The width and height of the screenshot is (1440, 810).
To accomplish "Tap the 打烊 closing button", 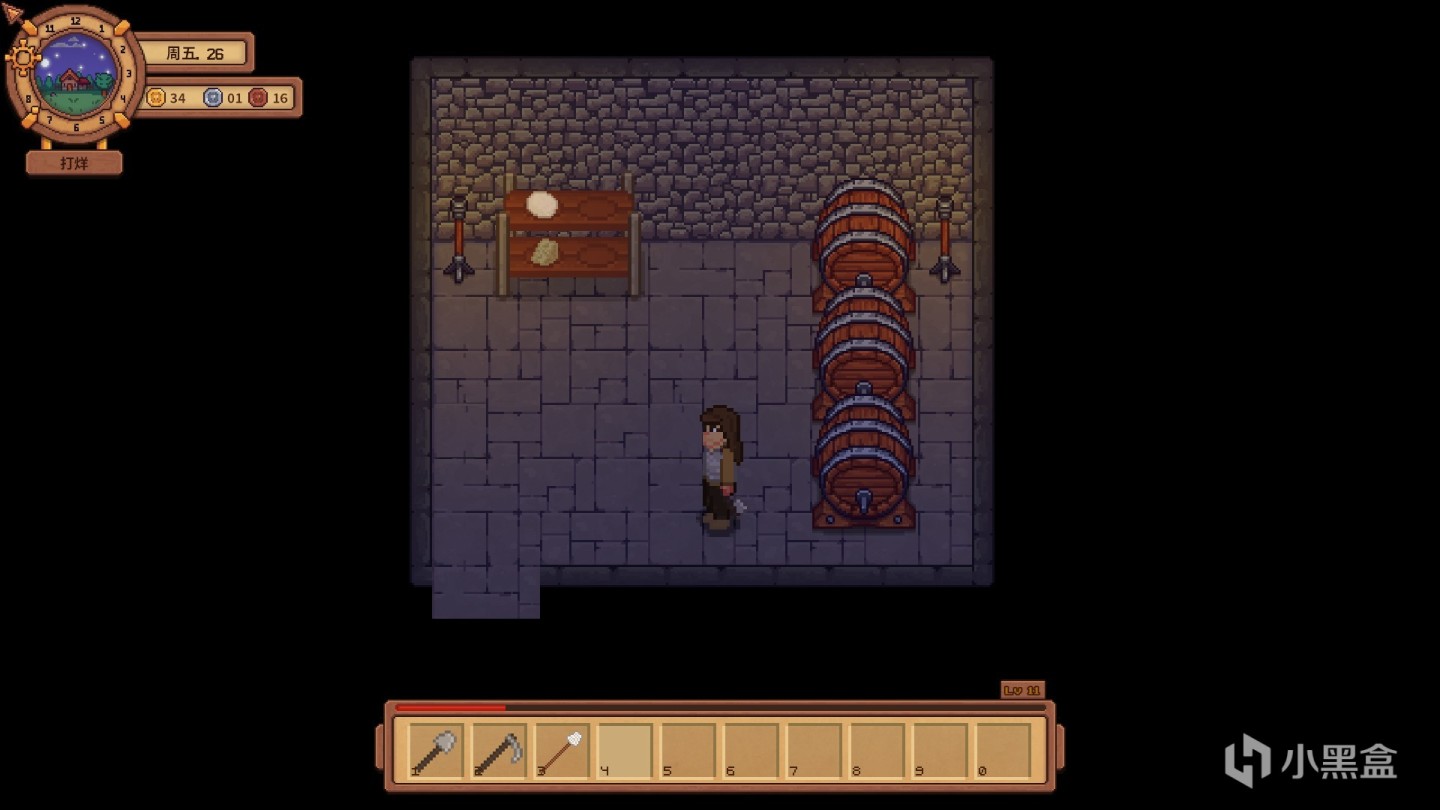I will click(74, 163).
